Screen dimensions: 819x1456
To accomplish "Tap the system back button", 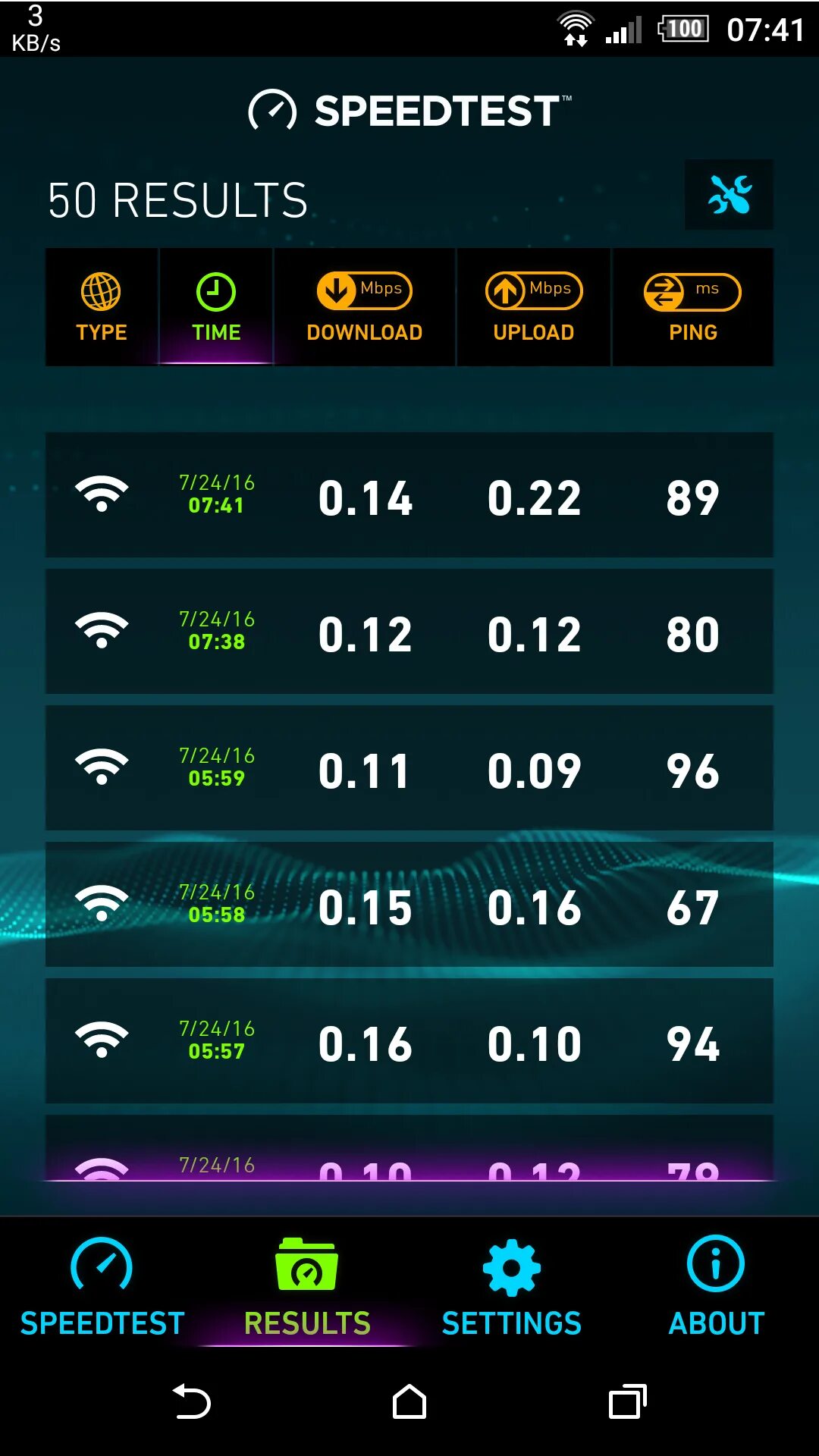I will click(192, 1401).
